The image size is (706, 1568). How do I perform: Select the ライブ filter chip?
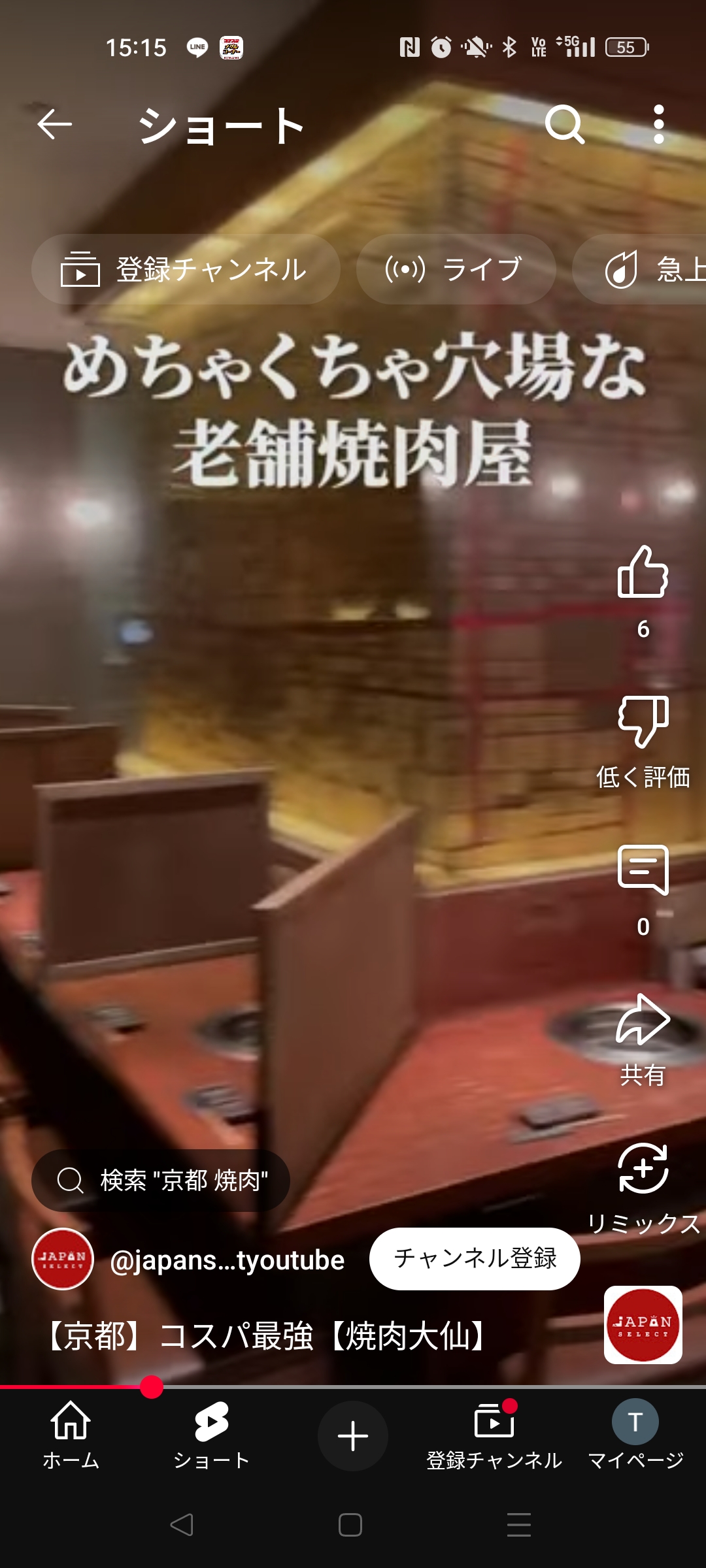coord(456,269)
